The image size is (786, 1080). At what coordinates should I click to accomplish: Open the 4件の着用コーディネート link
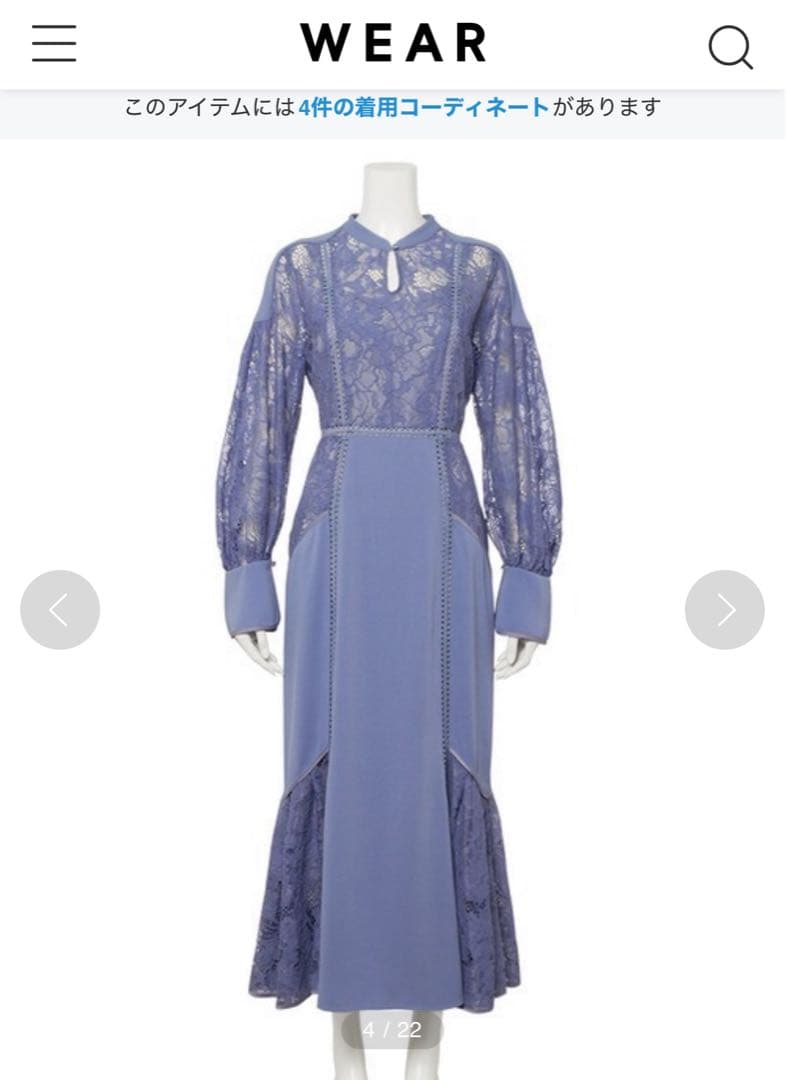tap(423, 107)
